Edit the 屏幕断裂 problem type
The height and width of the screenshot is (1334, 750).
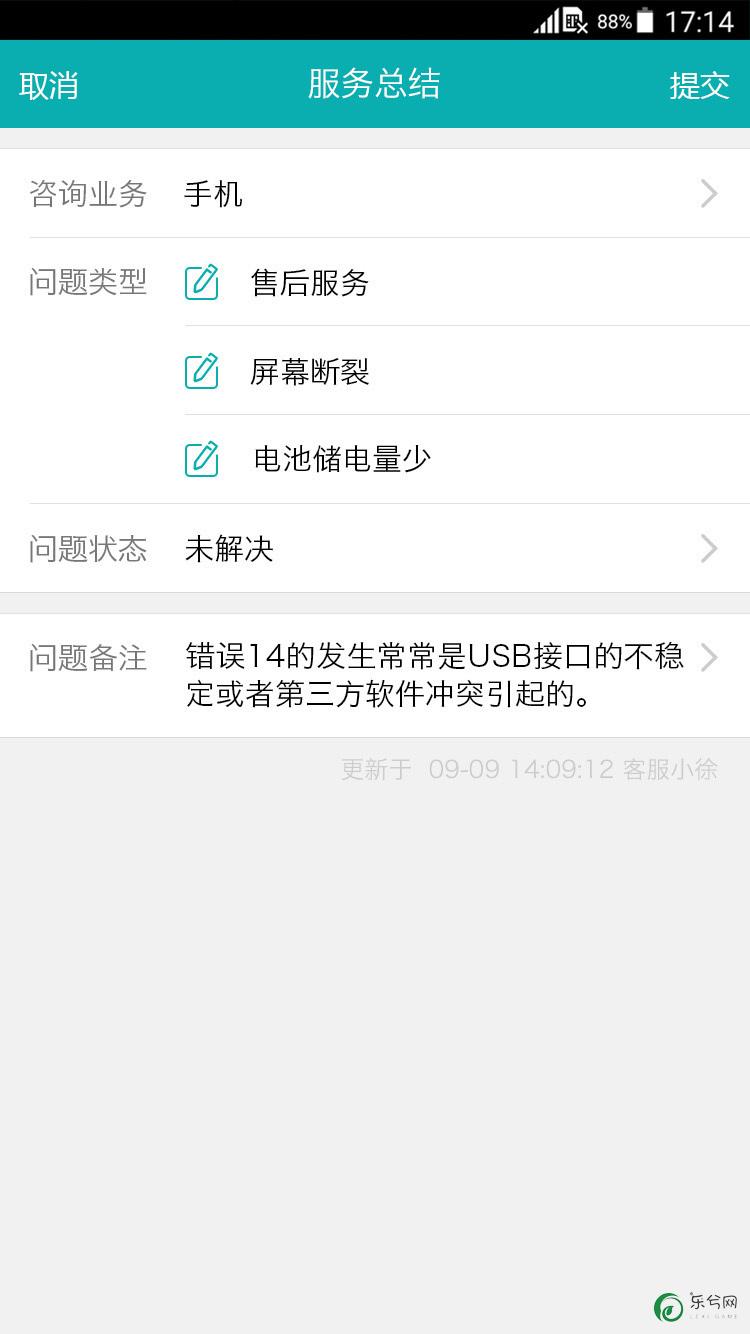click(x=202, y=372)
